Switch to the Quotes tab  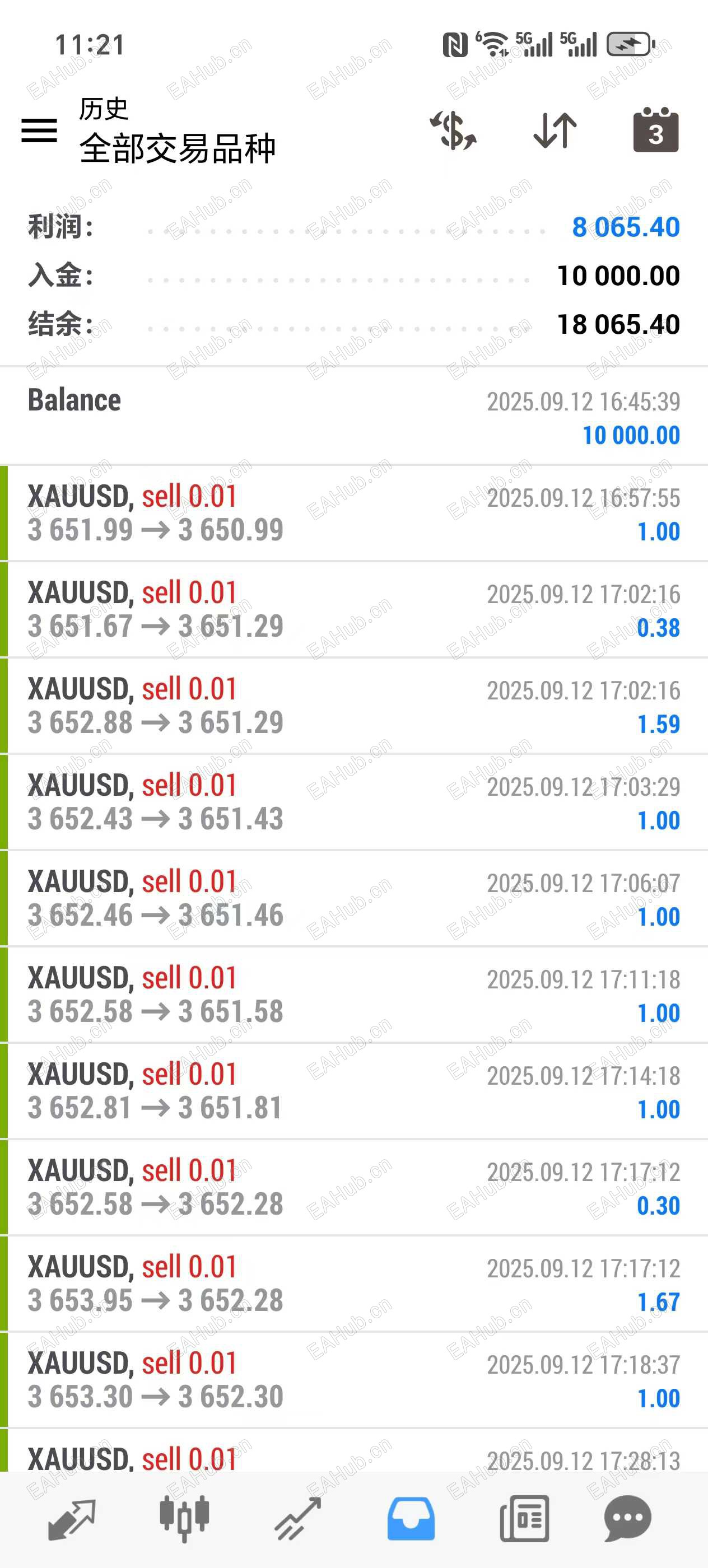pos(72,1519)
